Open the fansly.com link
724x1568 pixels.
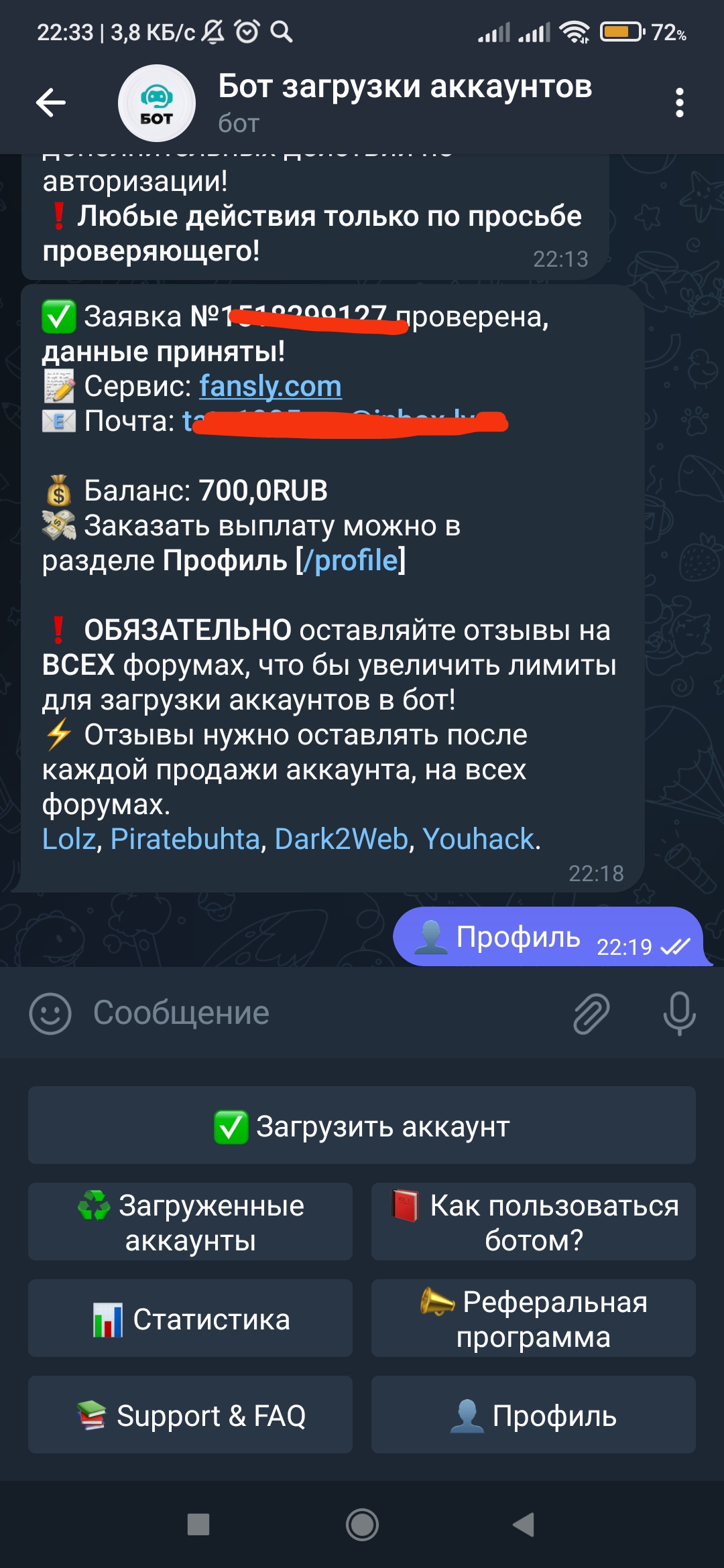pyautogui.click(x=270, y=387)
